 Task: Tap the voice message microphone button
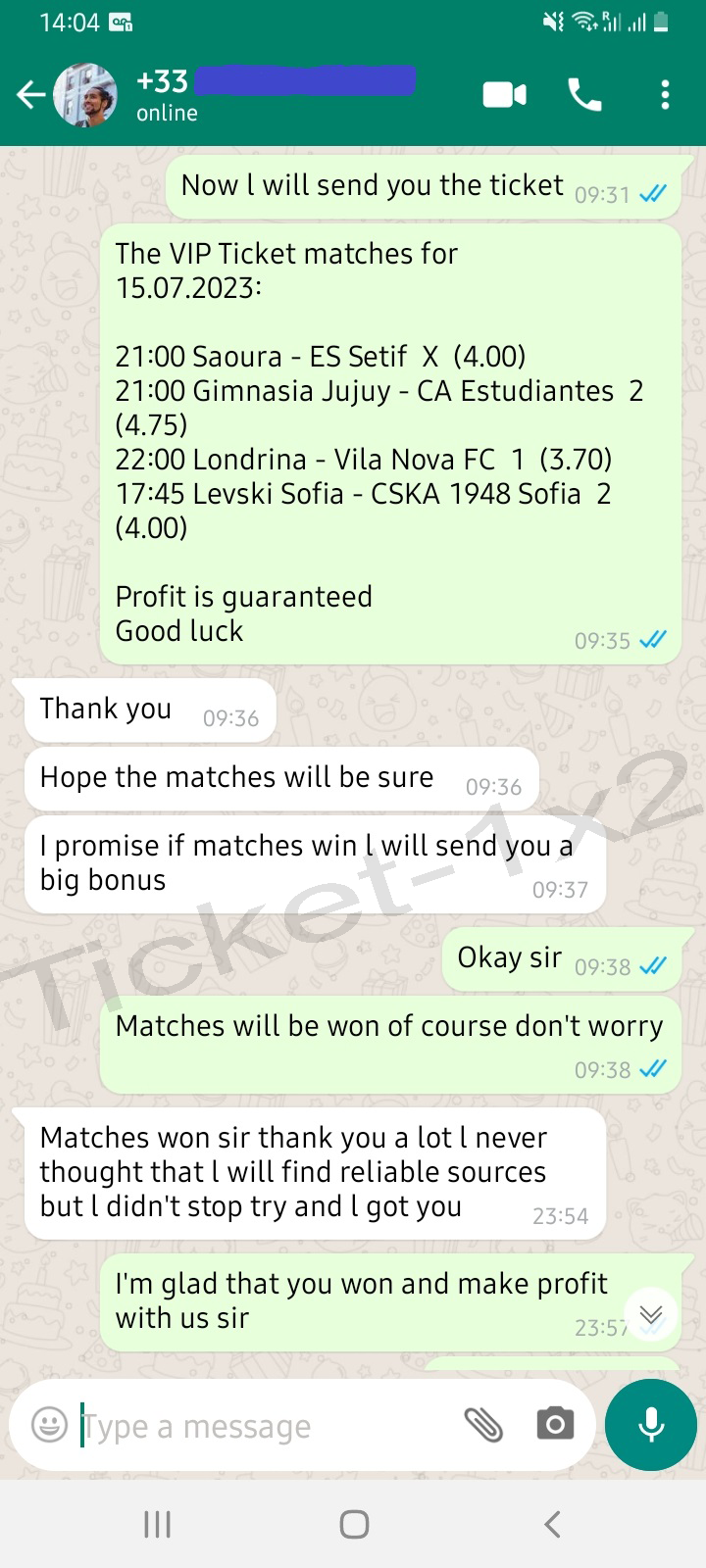point(651,1425)
